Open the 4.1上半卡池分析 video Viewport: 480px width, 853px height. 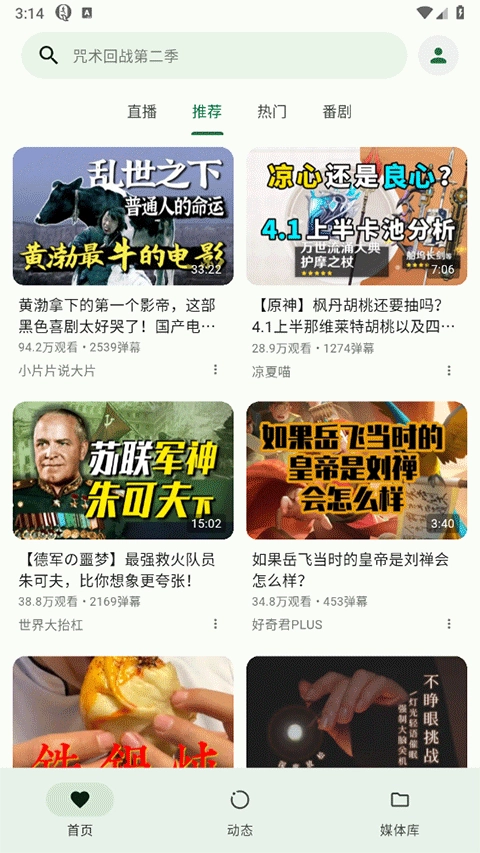point(356,216)
